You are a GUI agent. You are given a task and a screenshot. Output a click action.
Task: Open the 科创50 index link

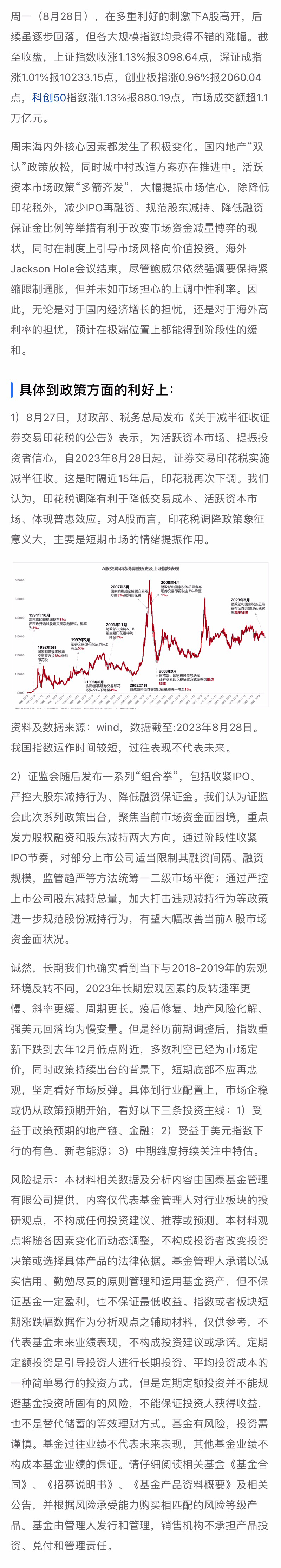(50, 97)
